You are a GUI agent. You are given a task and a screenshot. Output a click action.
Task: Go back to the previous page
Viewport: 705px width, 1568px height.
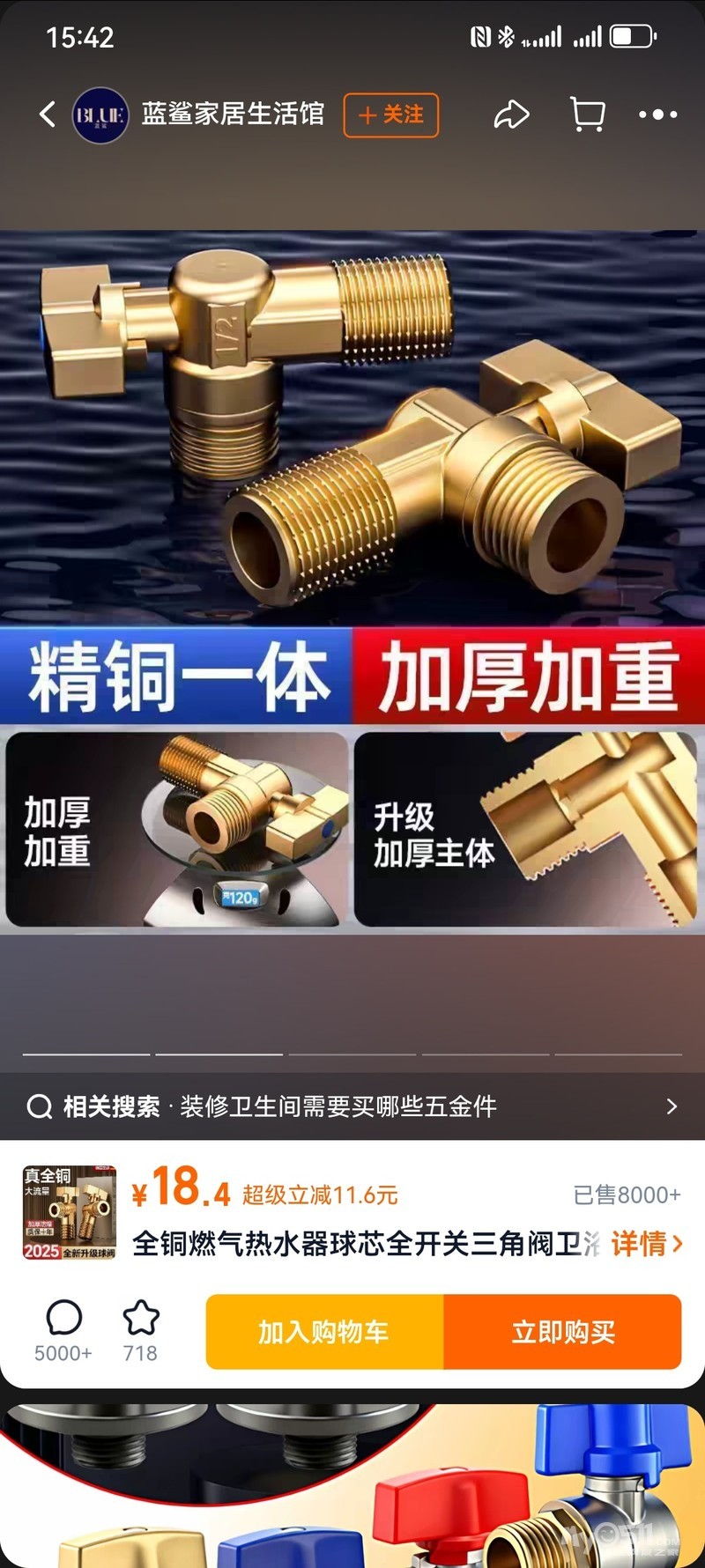48,115
